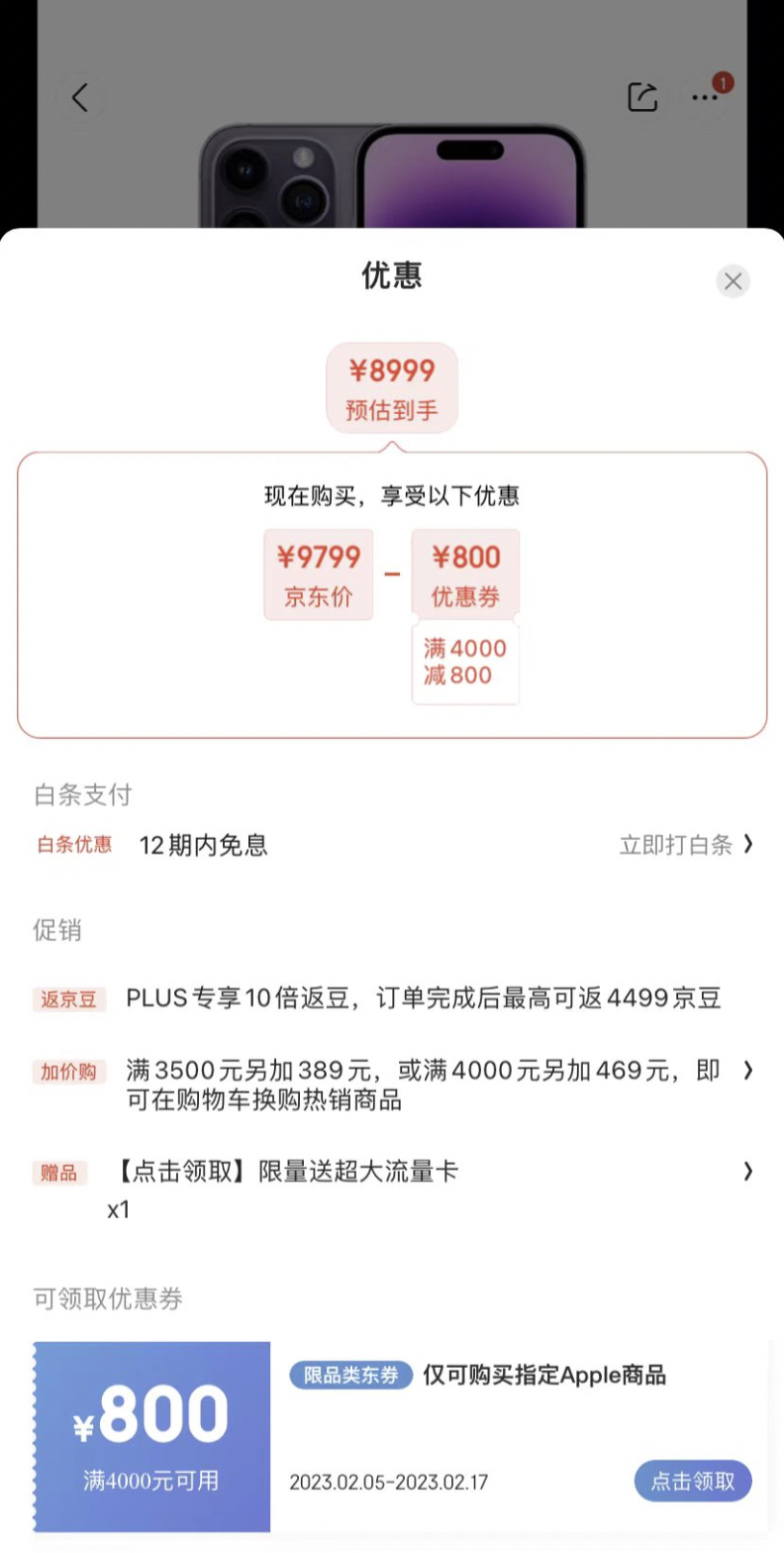Click the ¥8999 预估到手 price bubble
Image resolution: width=784 pixels, height=1553 pixels.
tap(392, 387)
